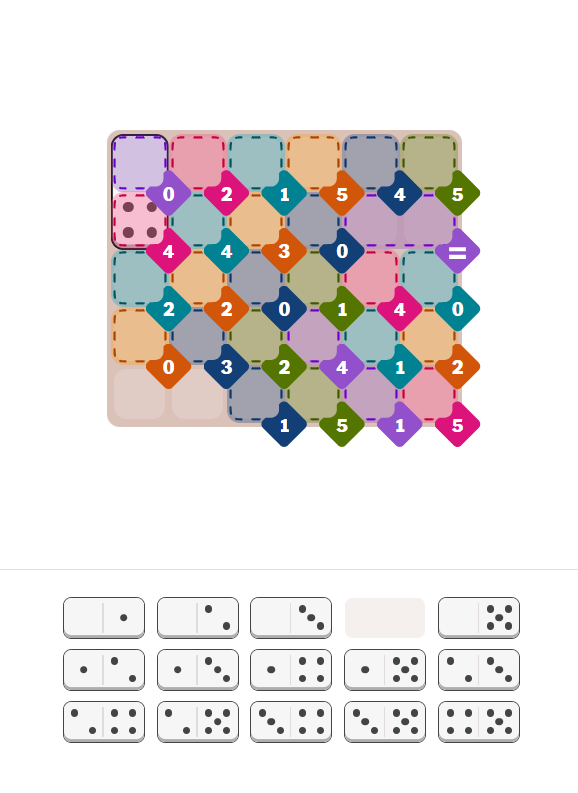This screenshot has height=793, width=578.
Task: Tap the two-and-four domino
Action: click(x=104, y=722)
